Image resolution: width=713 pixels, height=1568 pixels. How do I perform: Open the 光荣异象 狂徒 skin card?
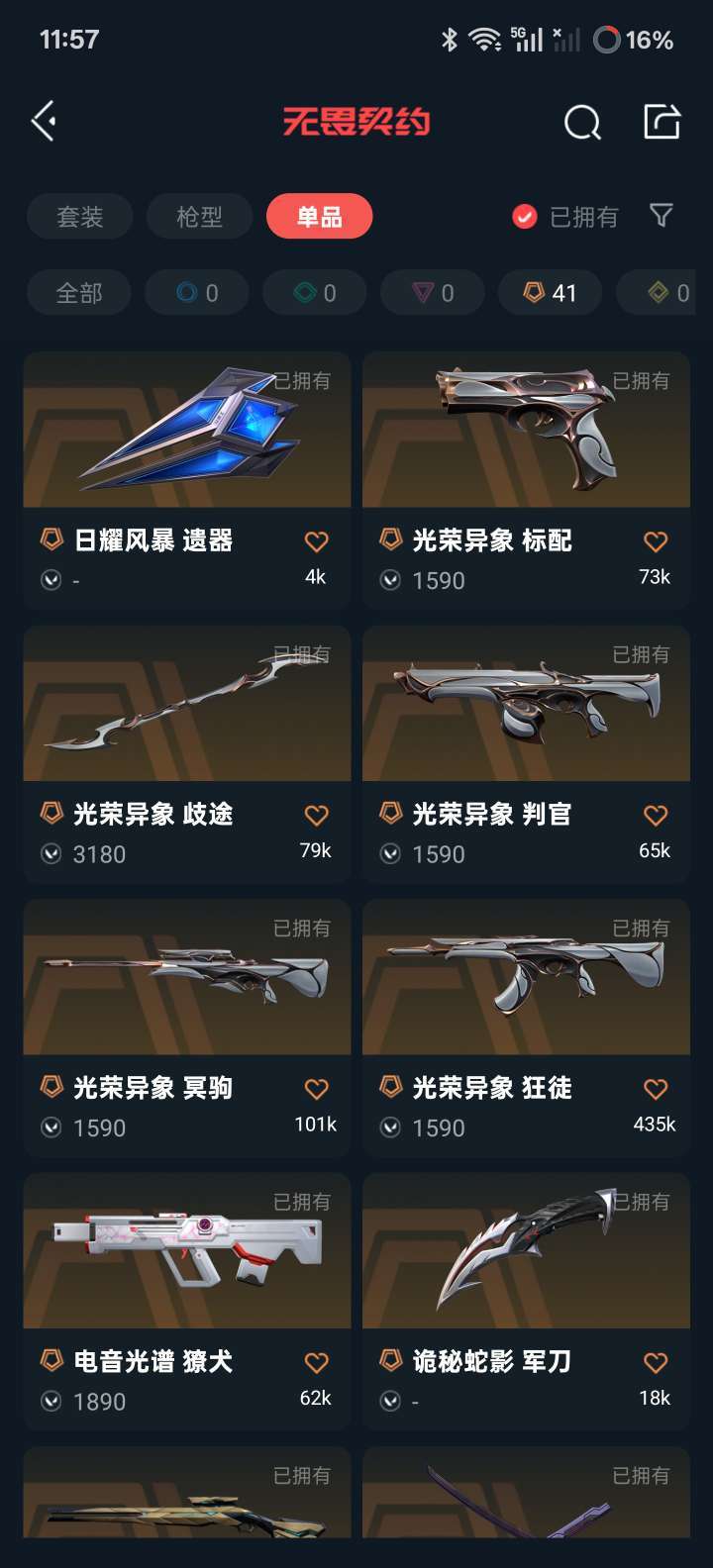(x=526, y=1028)
